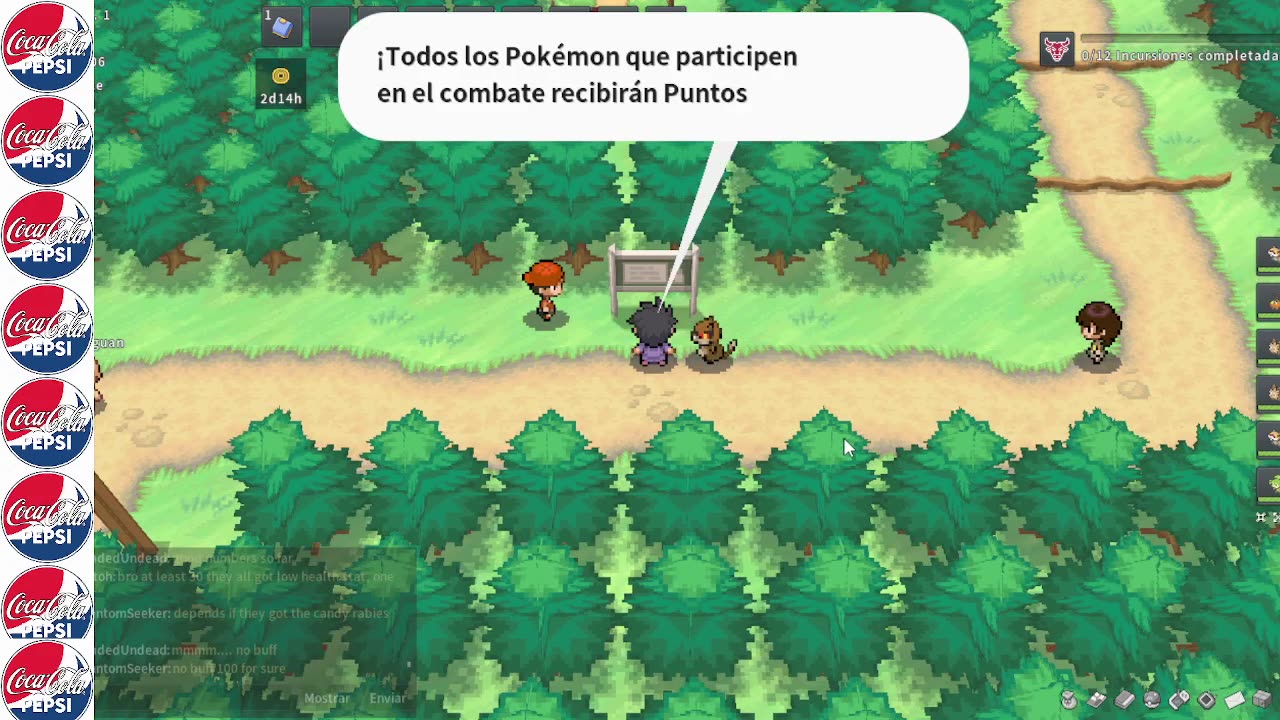Open the chest box icon
Image resolution: width=1280 pixels, height=720 pixels.
point(1262,699)
